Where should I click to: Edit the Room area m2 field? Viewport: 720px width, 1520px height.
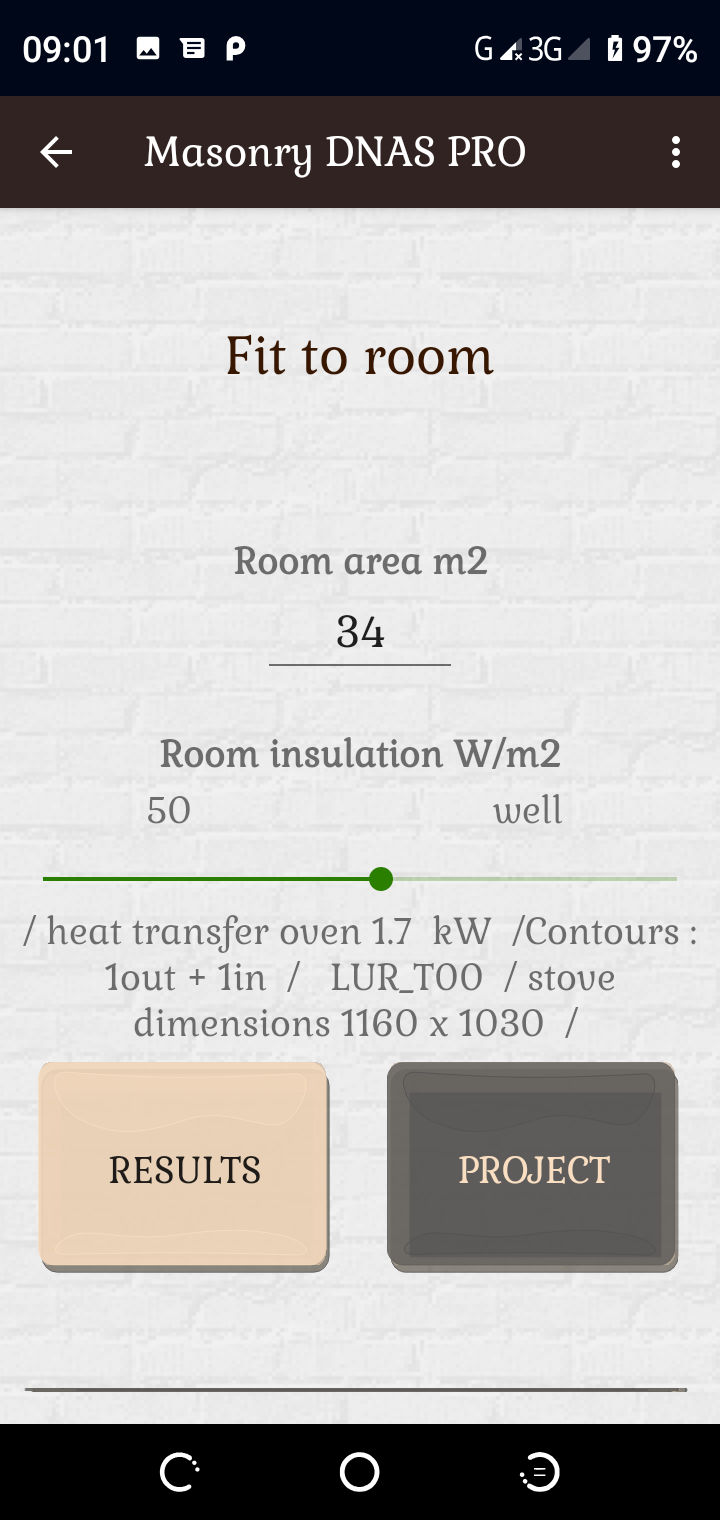(360, 633)
